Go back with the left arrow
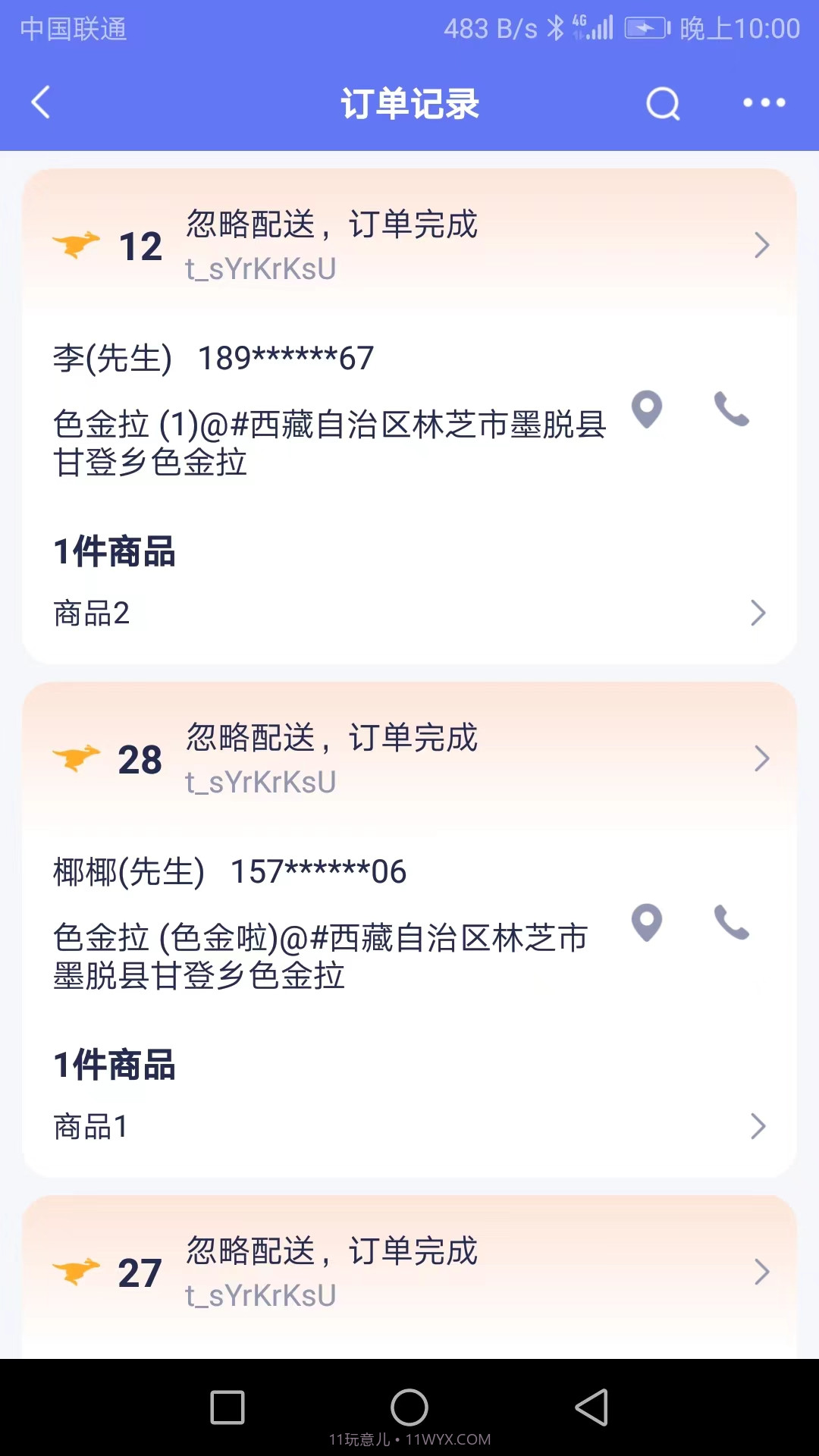 41,103
